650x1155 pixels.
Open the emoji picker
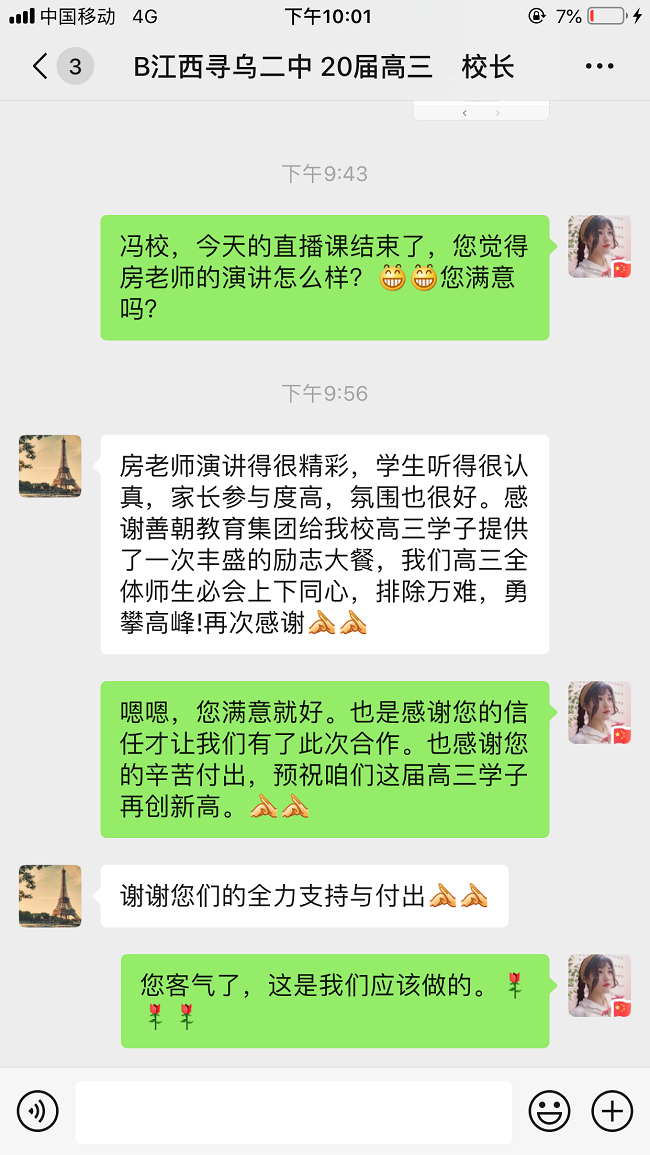click(549, 1111)
